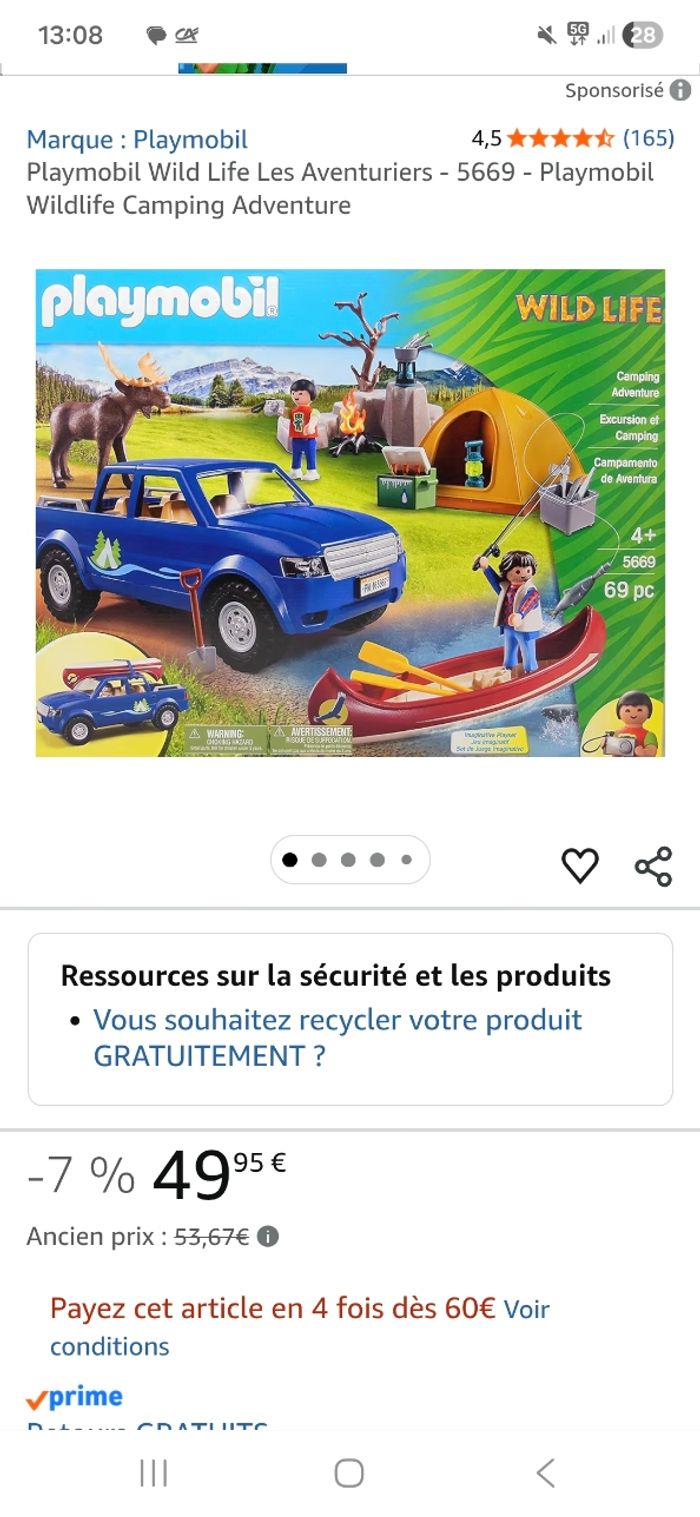Open the Playmobil brand link

click(137, 139)
